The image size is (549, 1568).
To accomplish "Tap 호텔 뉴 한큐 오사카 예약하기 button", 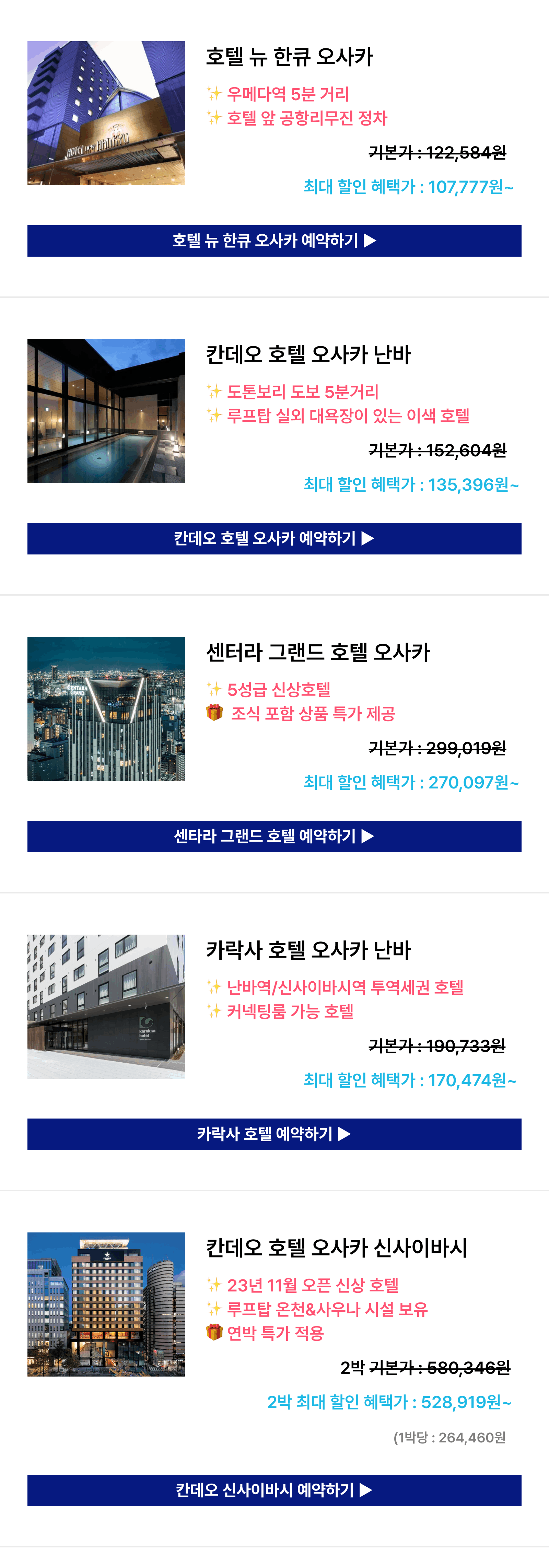I will [274, 241].
